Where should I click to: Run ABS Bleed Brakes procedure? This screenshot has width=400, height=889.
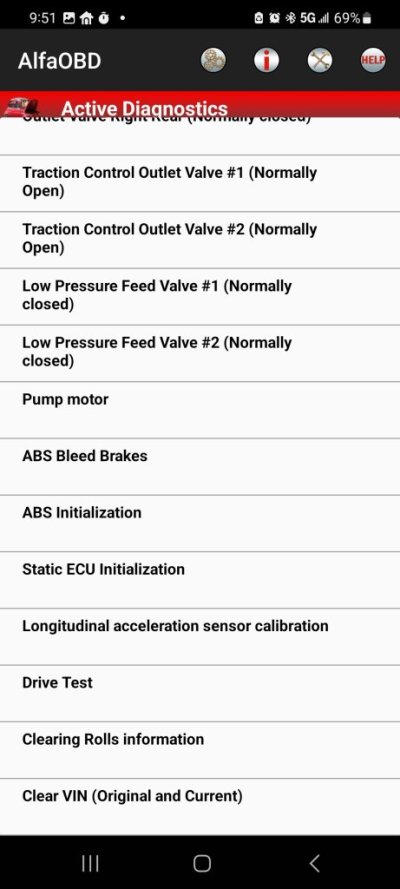[200, 467]
